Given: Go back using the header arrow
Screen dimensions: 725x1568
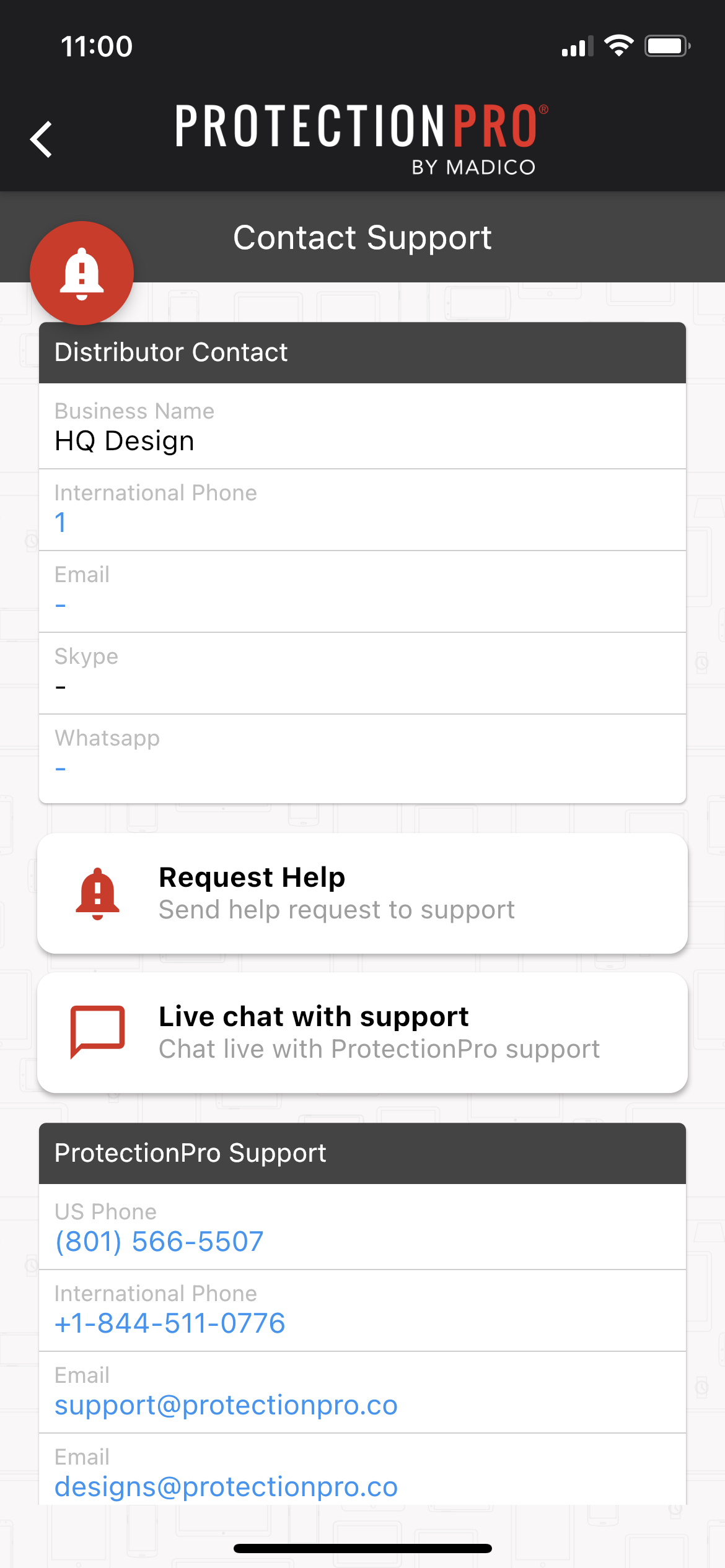Looking at the screenshot, I should (x=42, y=139).
